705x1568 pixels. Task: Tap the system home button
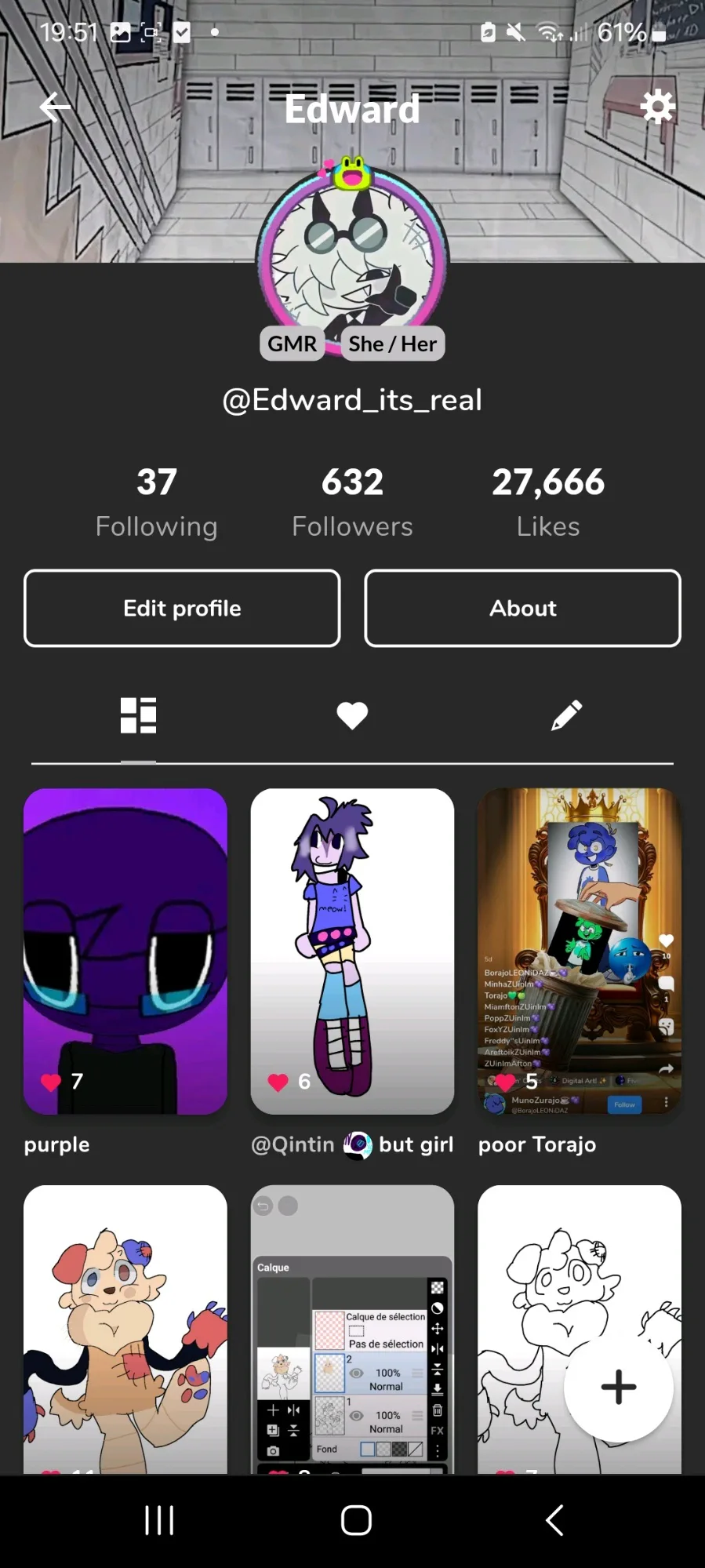pyautogui.click(x=356, y=1520)
